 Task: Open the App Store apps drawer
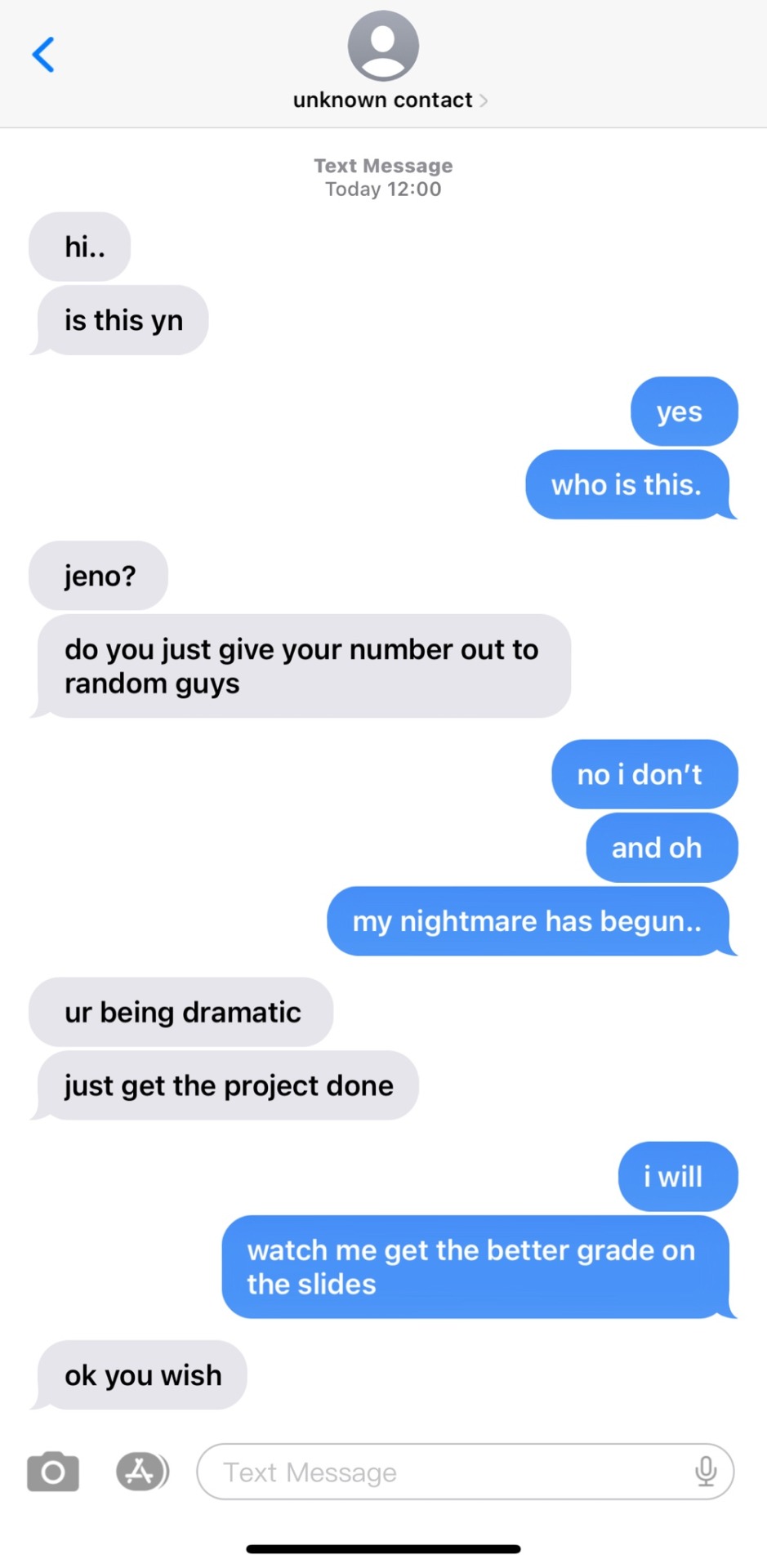click(141, 1472)
